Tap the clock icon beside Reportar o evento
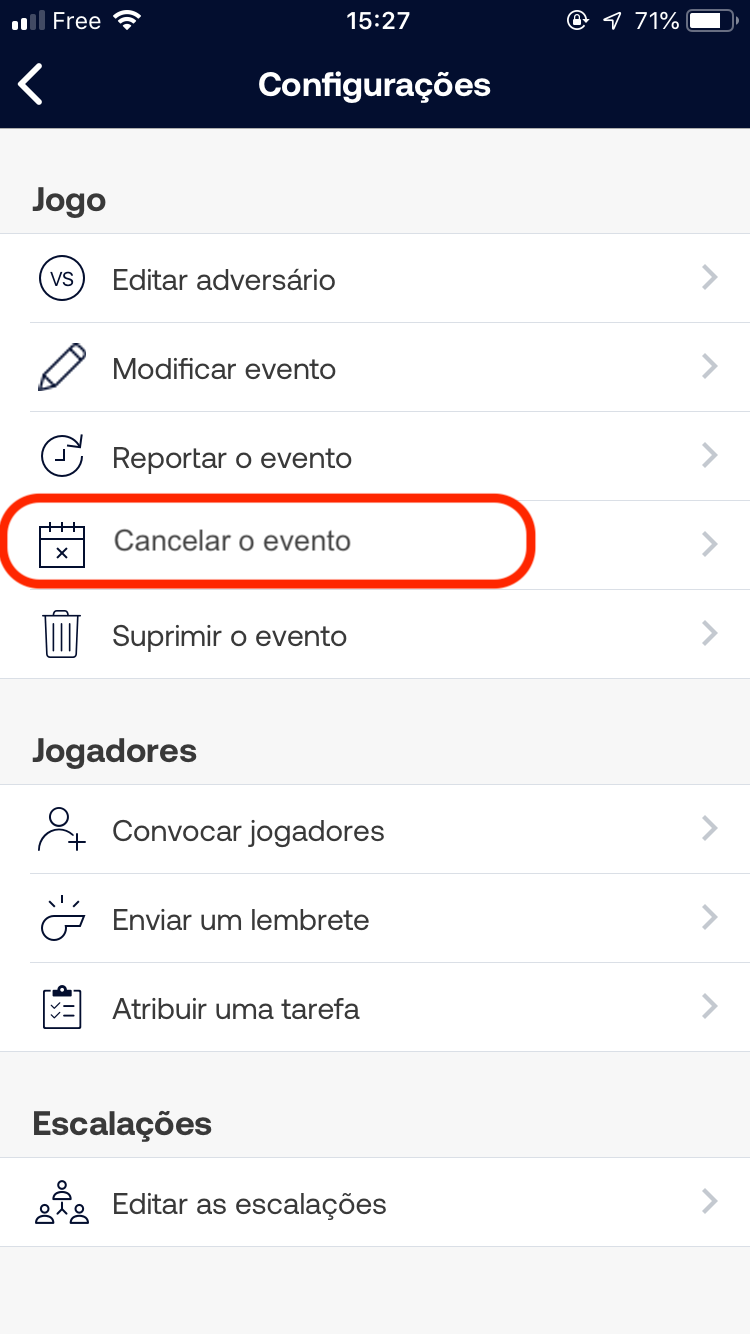Viewport: 750px width, 1334px height. coord(61,456)
